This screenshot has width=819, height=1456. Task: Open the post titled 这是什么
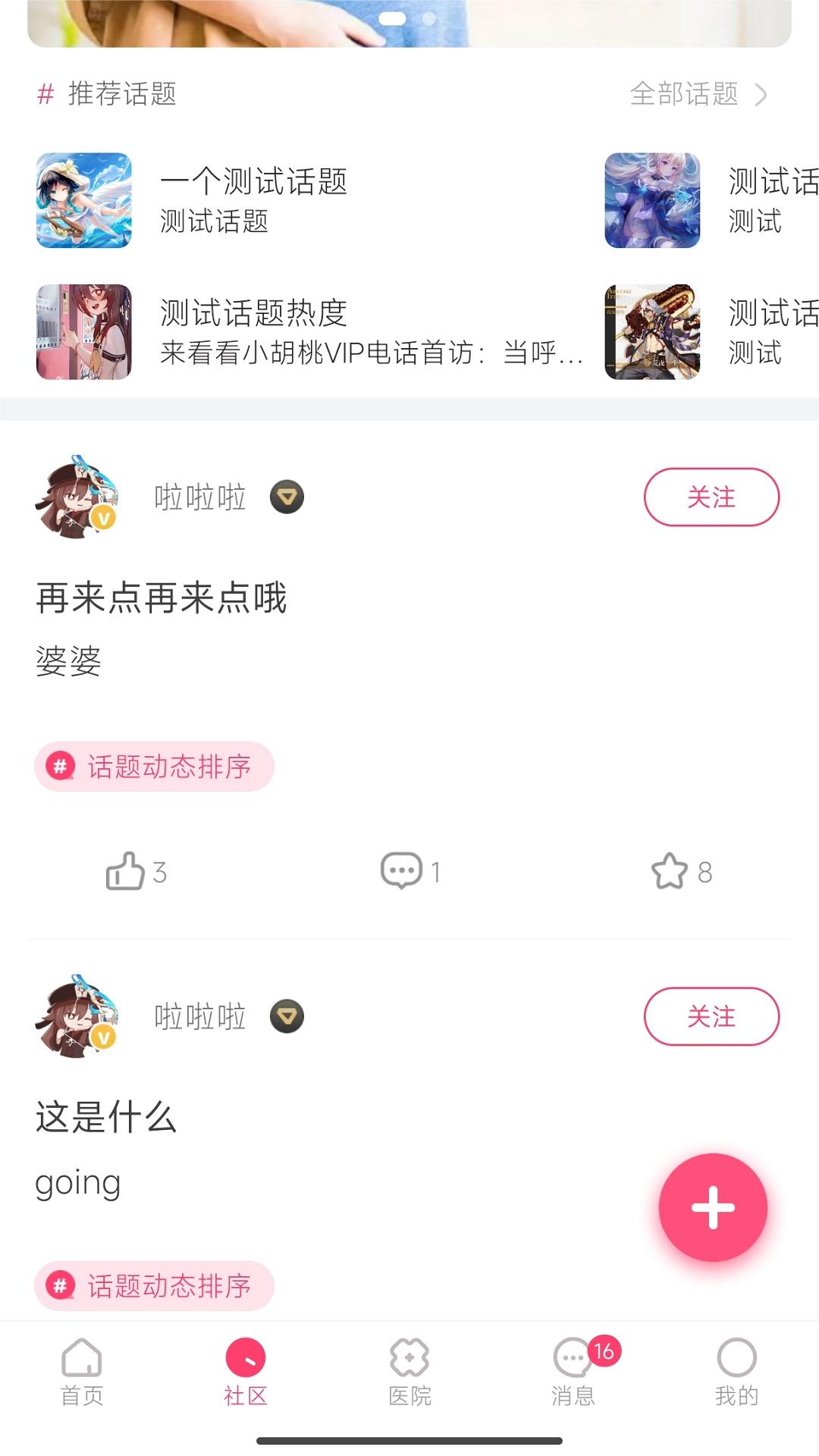[x=106, y=1118]
